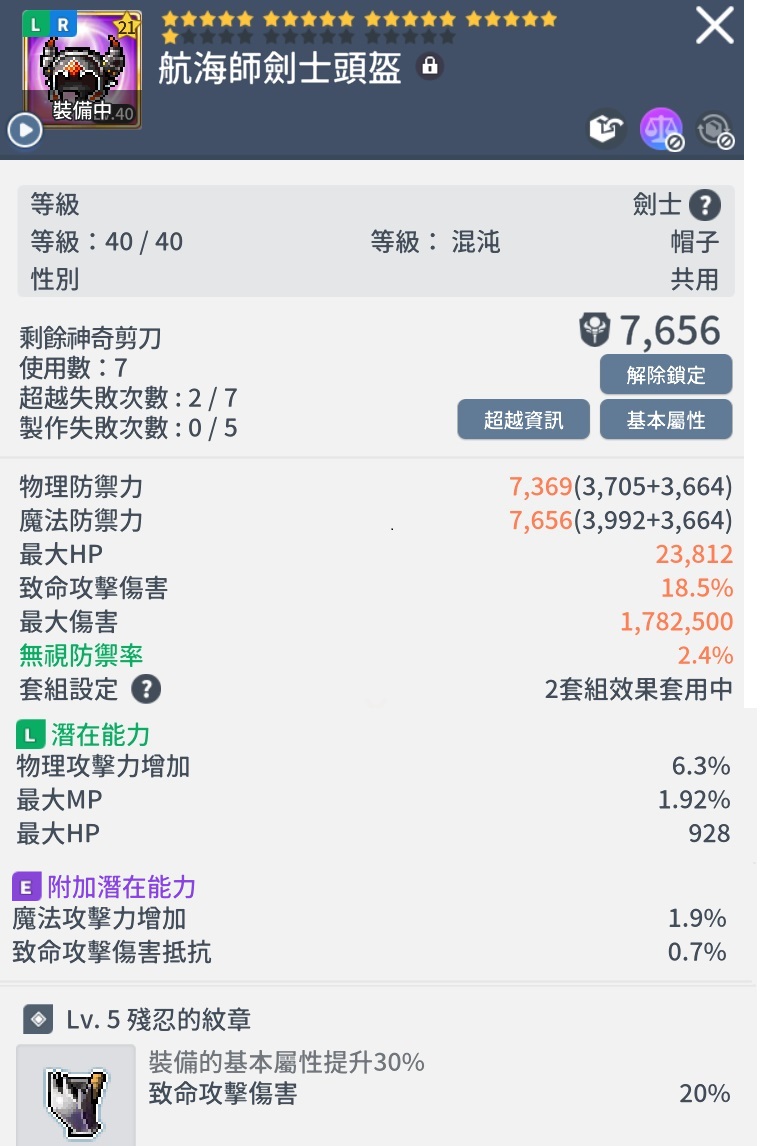The image size is (765, 1146).
Task: Open 超越資訊 details
Action: click(x=523, y=420)
